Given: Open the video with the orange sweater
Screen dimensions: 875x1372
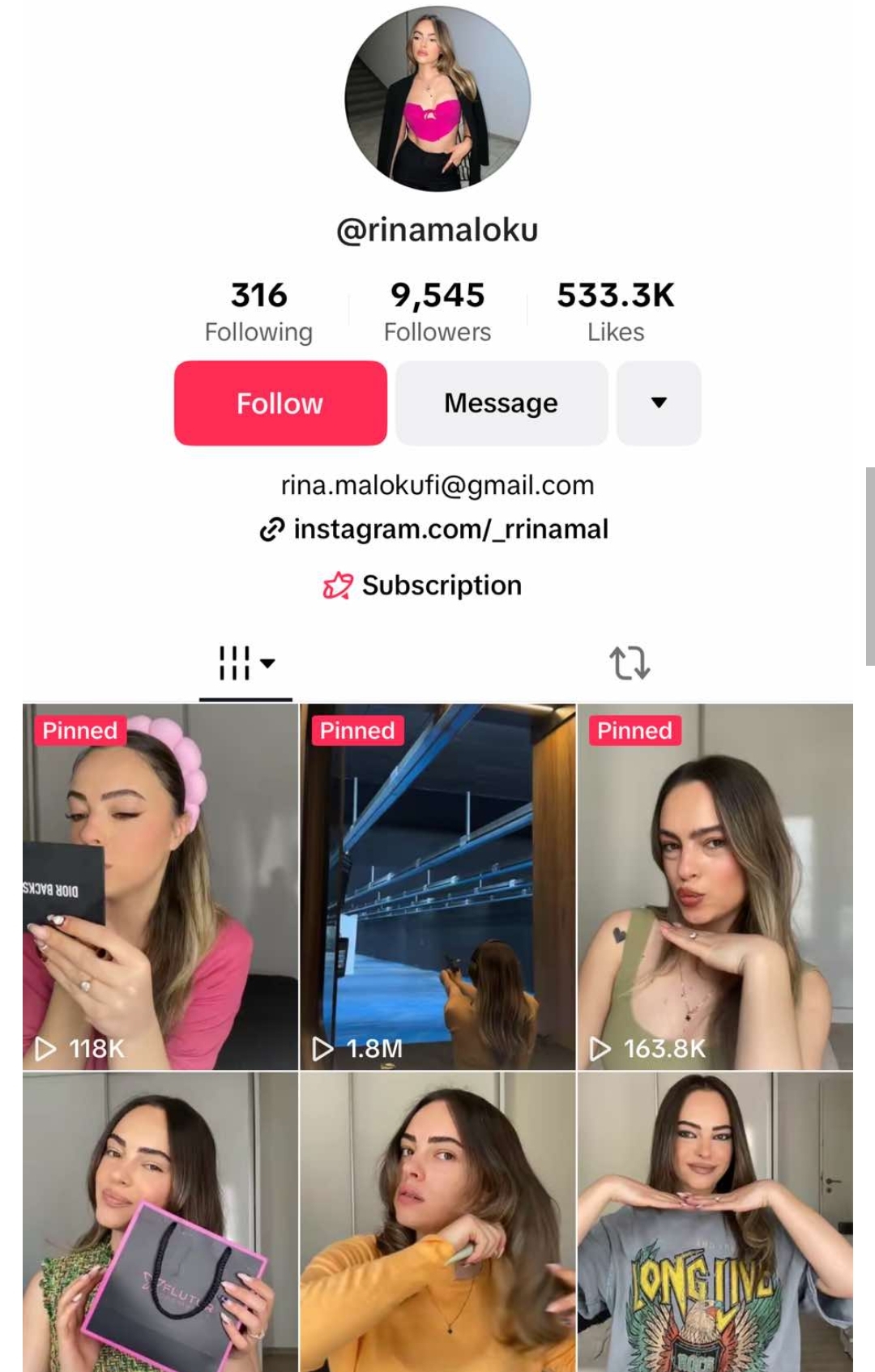Looking at the screenshot, I should pos(437,1223).
